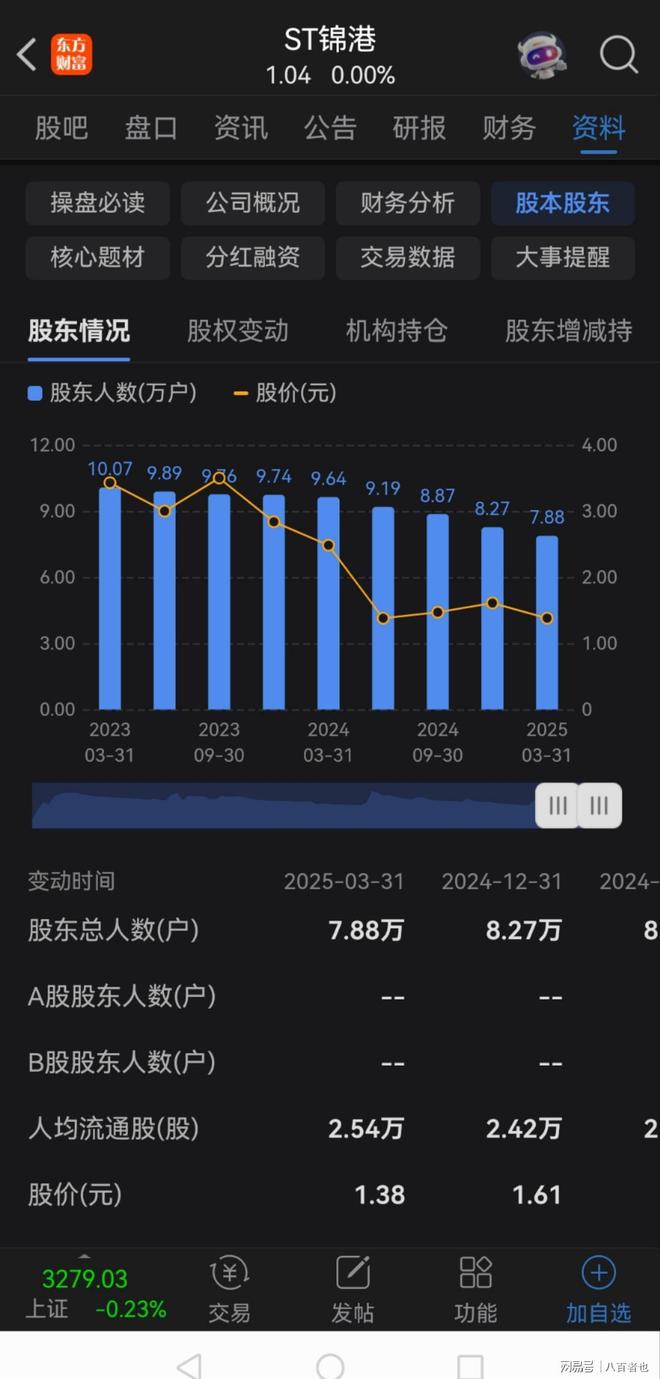Add stock via 加自选
660x1379 pixels.
point(598,1290)
